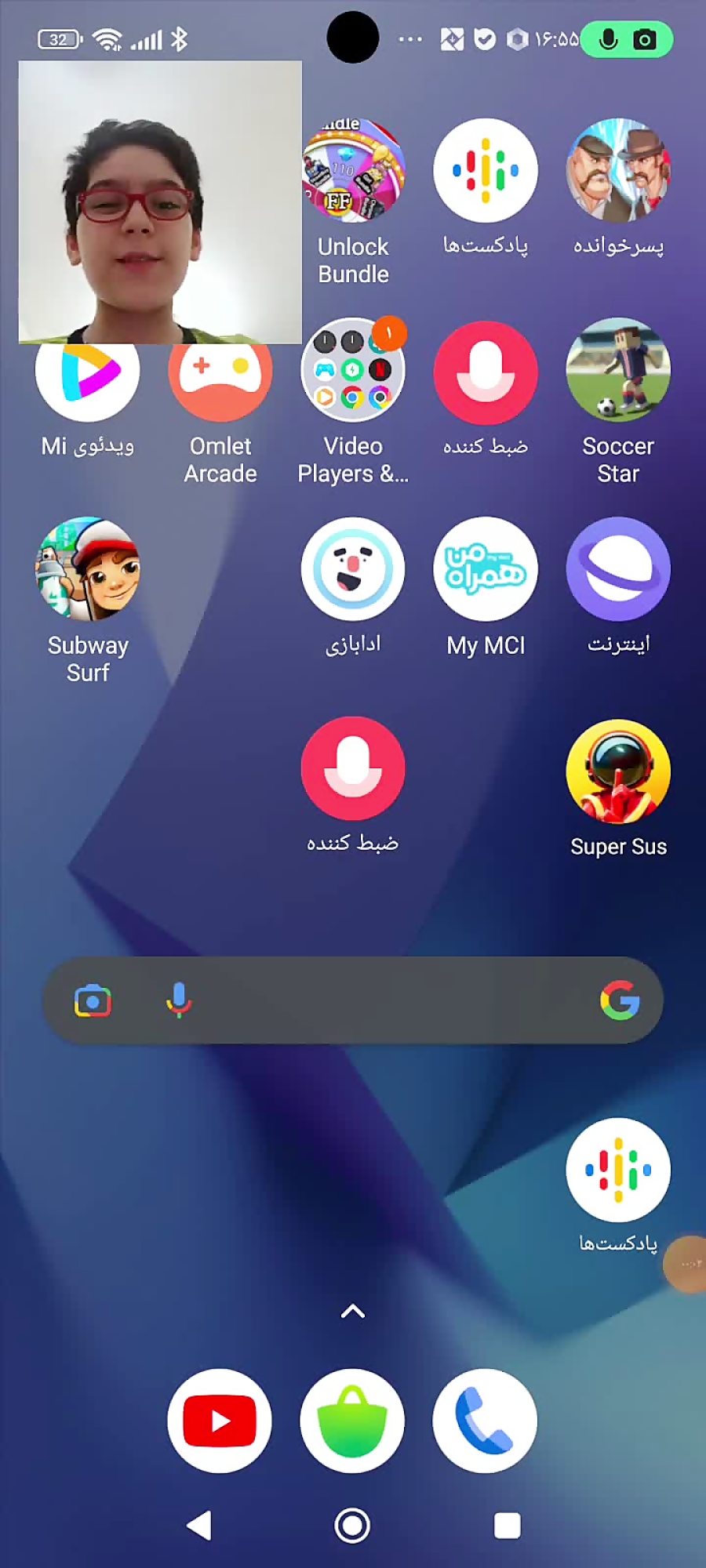Expand the app drawer arrow
The height and width of the screenshot is (1568, 706).
pos(353,1311)
